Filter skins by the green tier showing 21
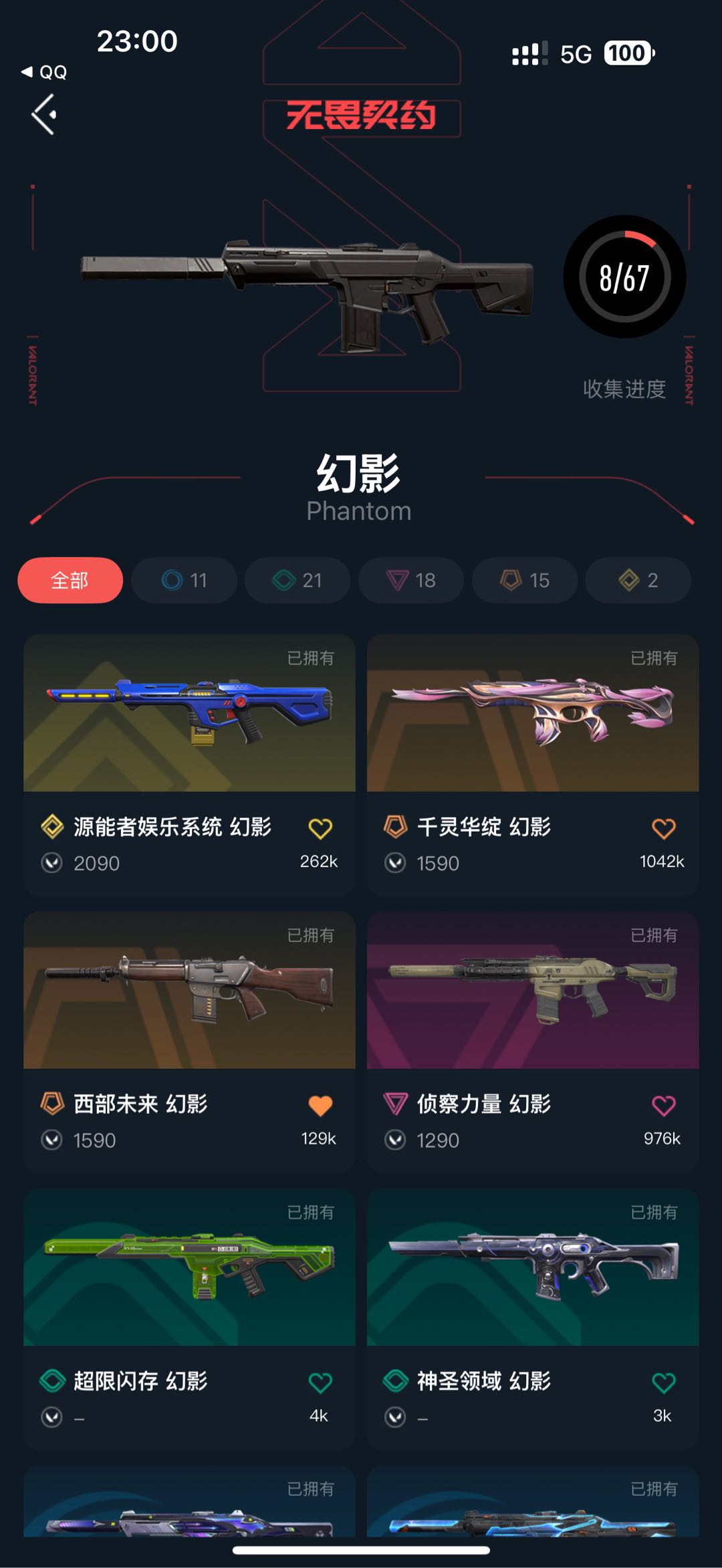 point(297,580)
